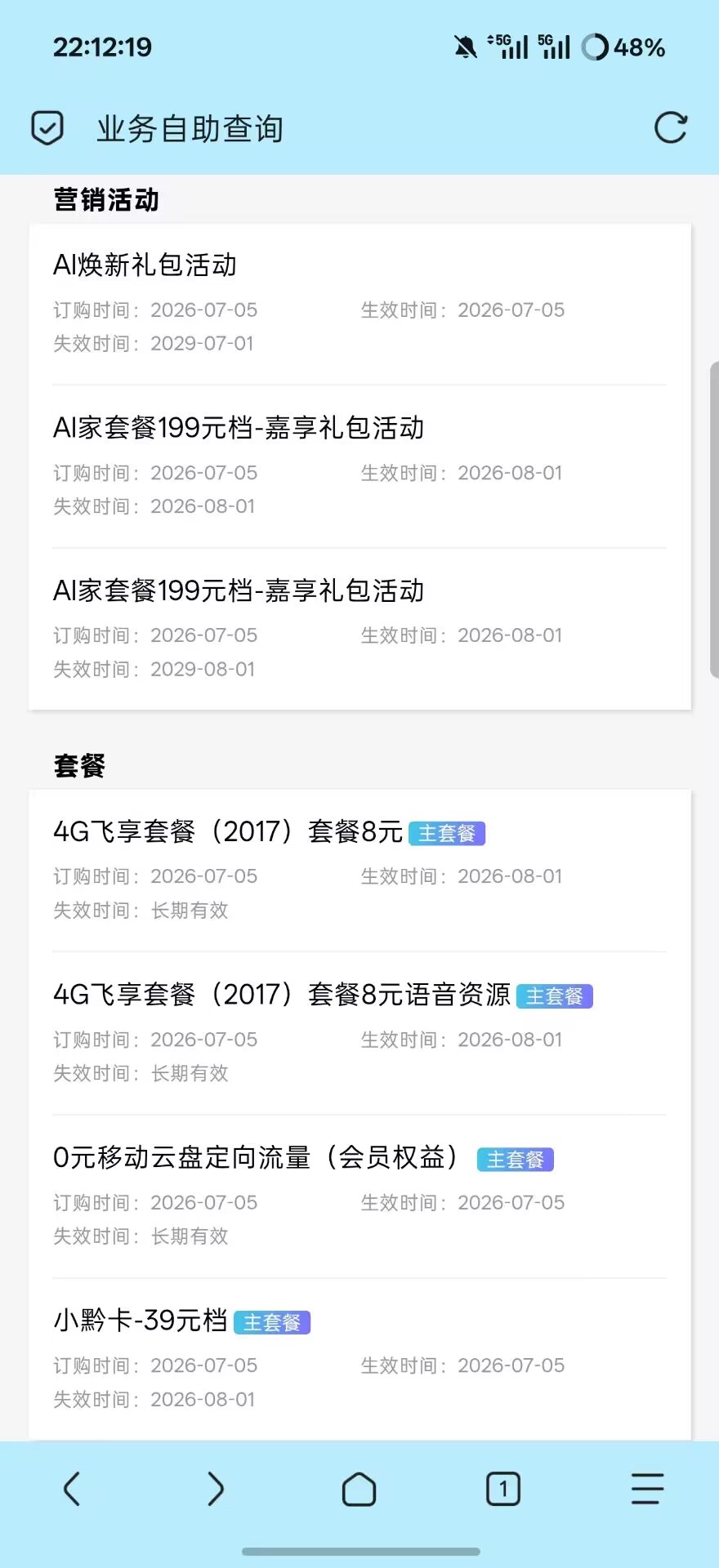This screenshot has width=719, height=1568.
Task: Open the browser menu button
Action: pos(647,1489)
